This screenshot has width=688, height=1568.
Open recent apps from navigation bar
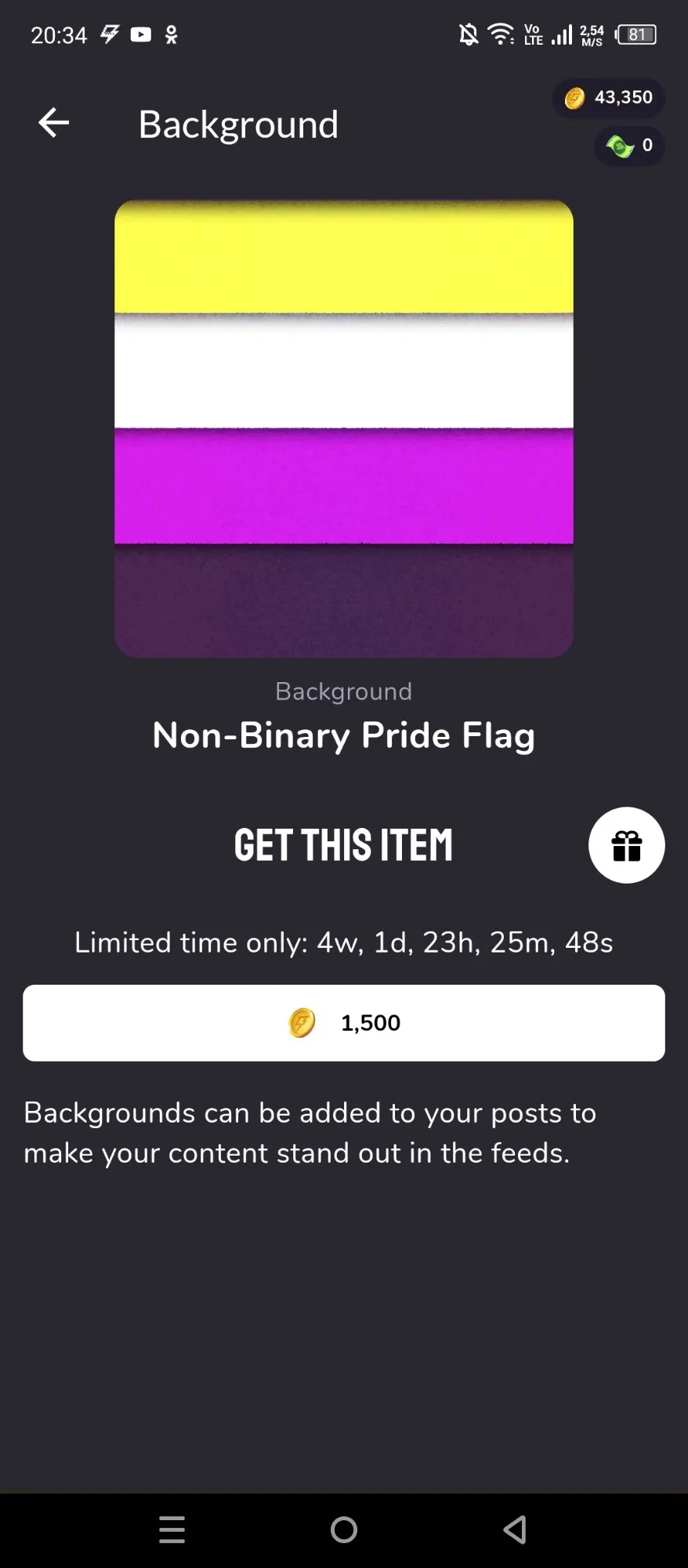point(172,1530)
